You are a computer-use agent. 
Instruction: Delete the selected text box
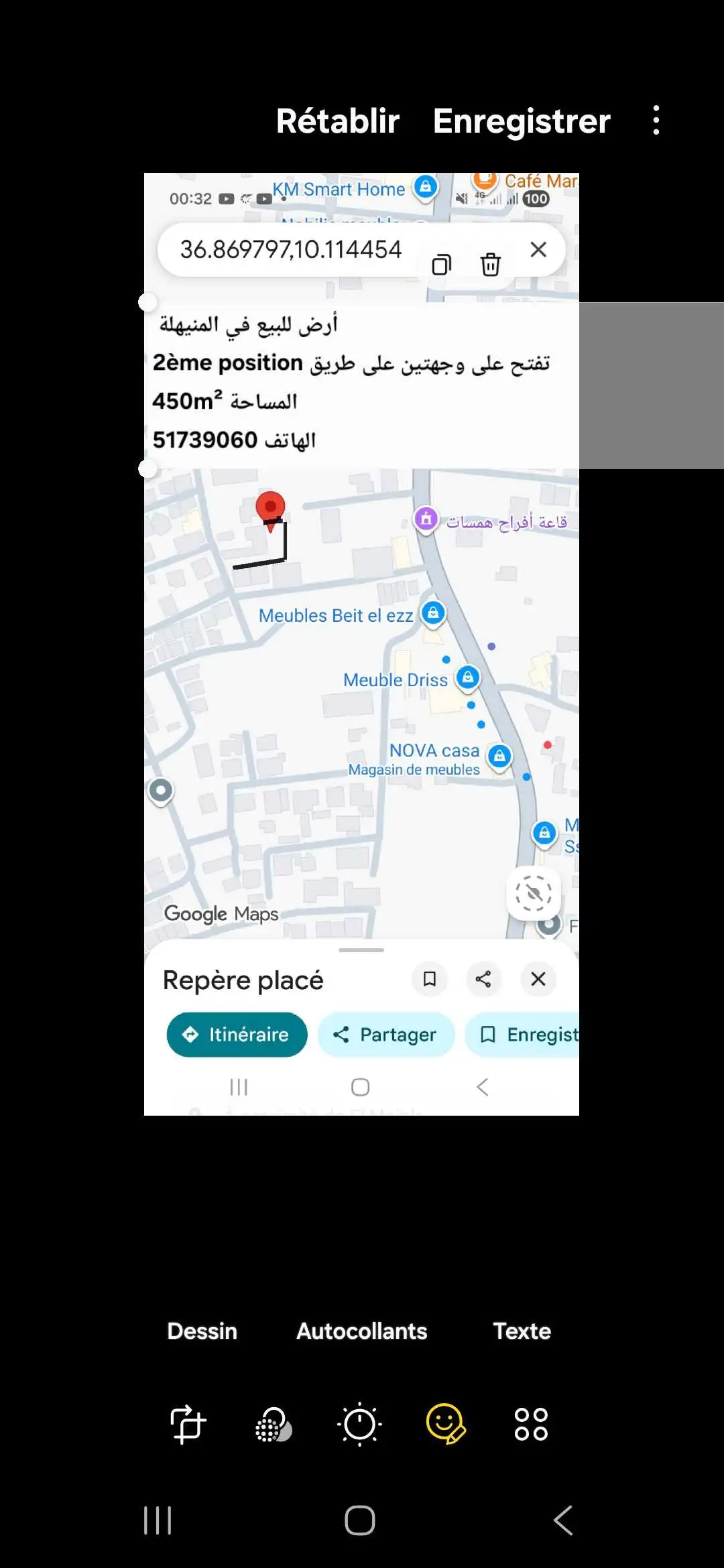[x=491, y=264]
